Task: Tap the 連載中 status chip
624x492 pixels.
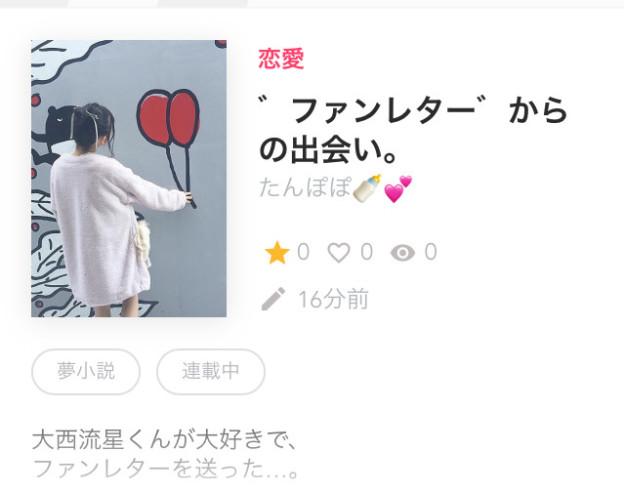Action: (x=210, y=371)
